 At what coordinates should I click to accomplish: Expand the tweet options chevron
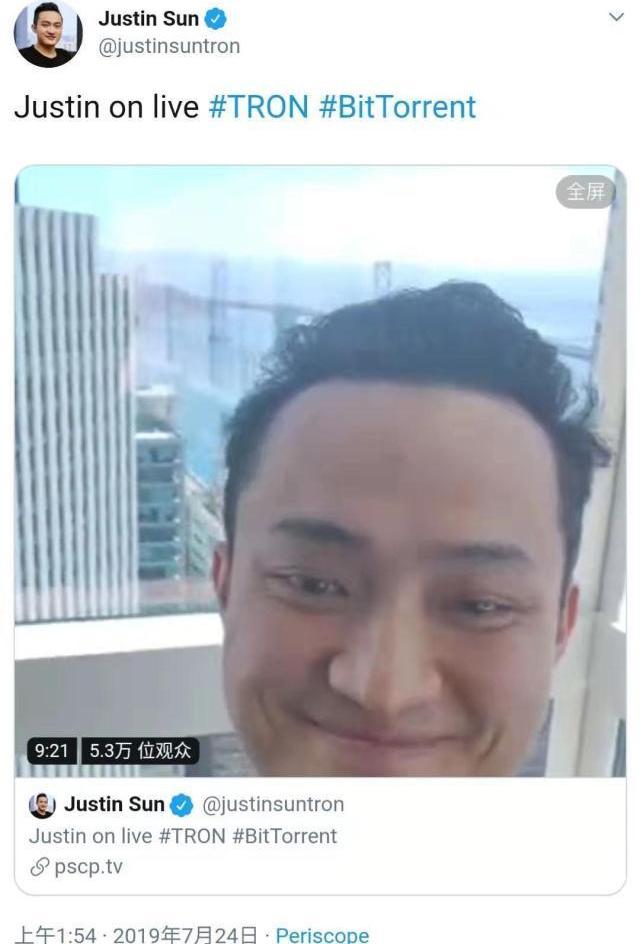(616, 18)
